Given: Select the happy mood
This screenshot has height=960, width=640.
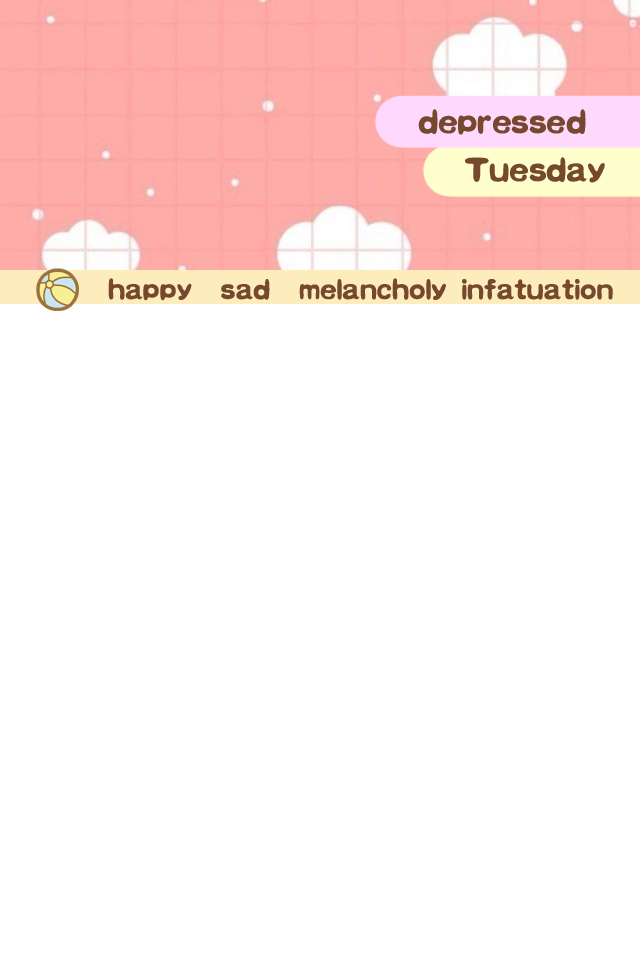Looking at the screenshot, I should click(x=149, y=290).
